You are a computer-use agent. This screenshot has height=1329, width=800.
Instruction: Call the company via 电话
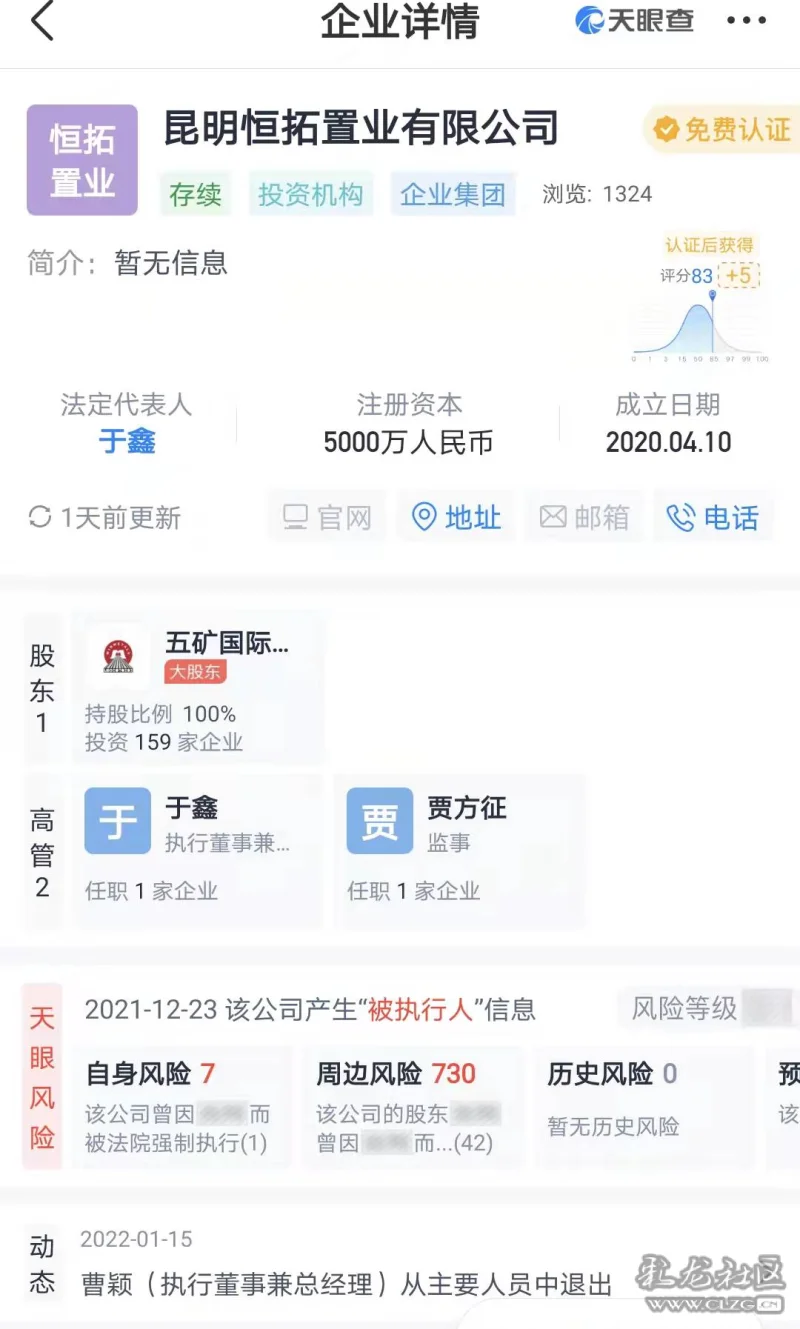click(x=714, y=517)
